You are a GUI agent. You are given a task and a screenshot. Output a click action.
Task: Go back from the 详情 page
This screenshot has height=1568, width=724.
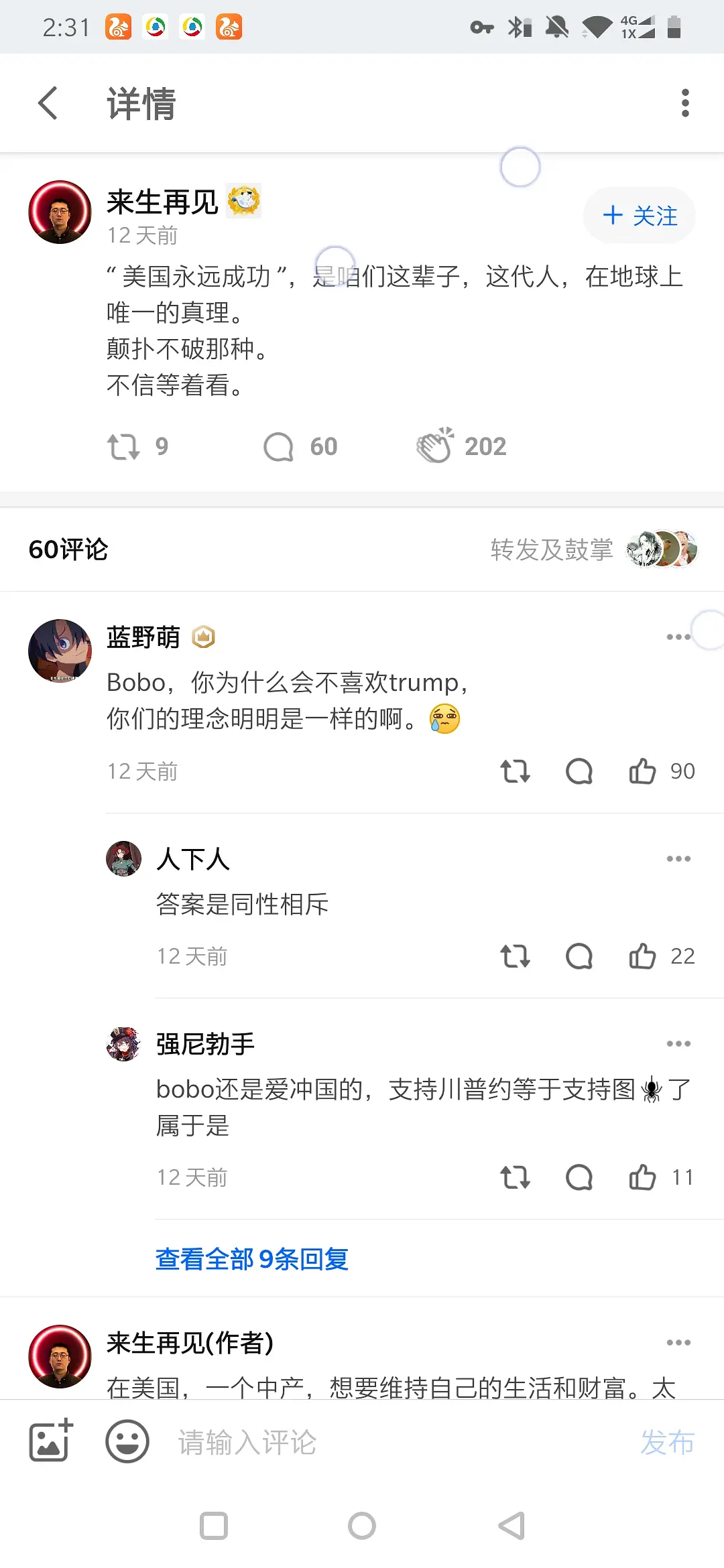coord(48,103)
